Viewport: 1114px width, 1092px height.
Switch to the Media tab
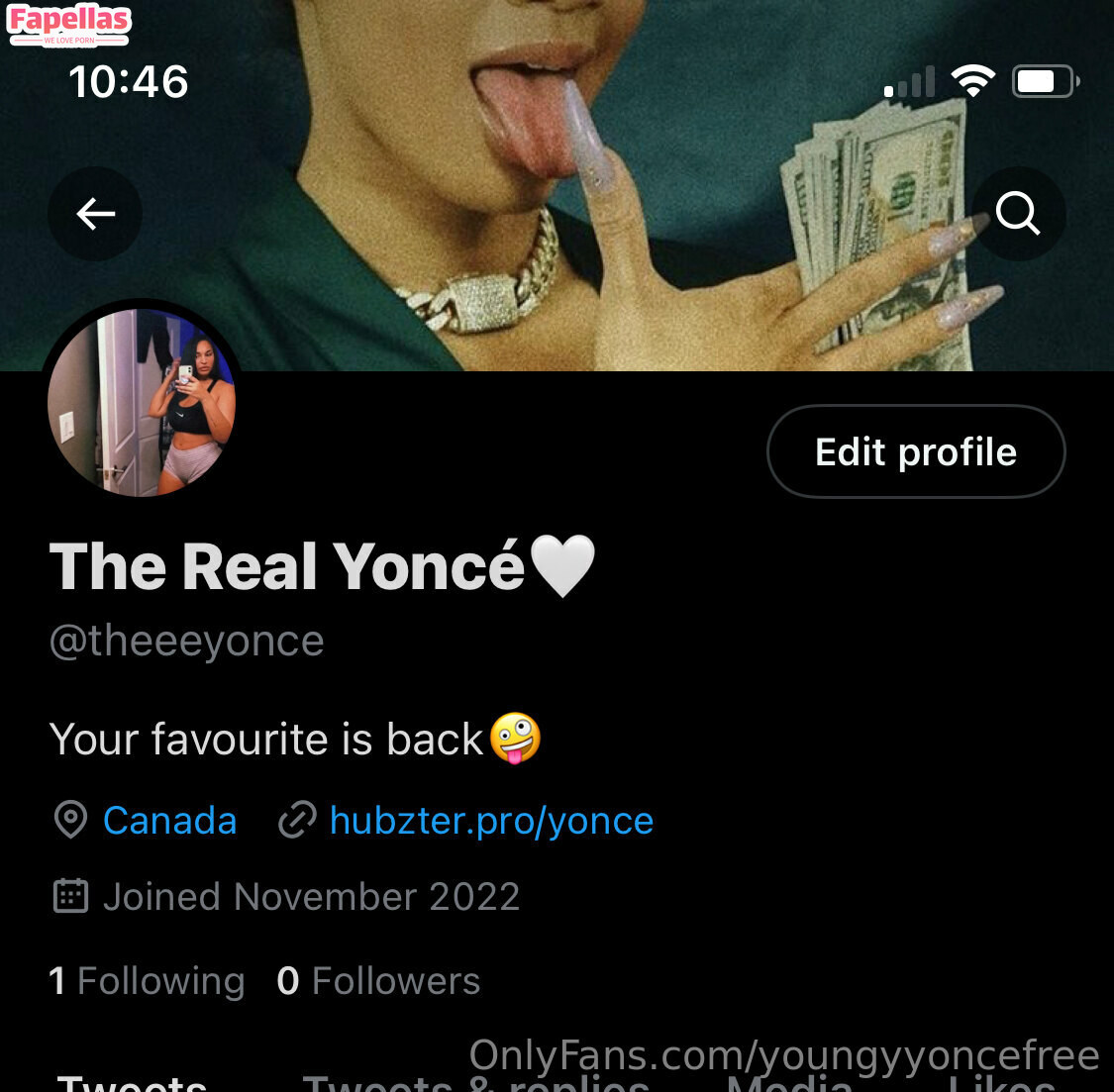[x=789, y=1083]
